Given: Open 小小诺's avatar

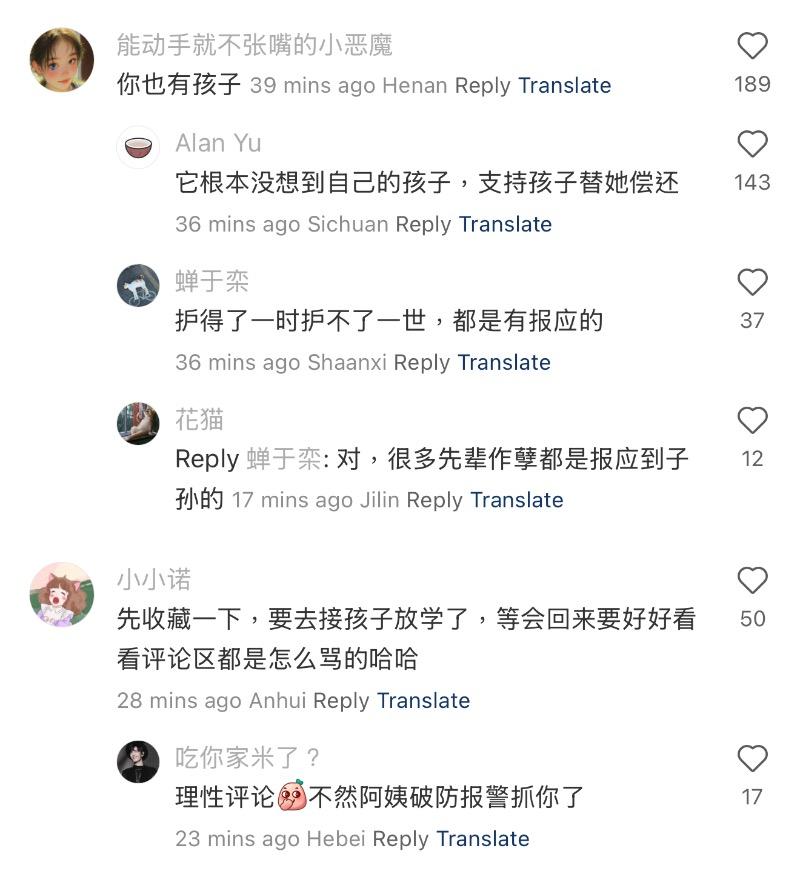Looking at the screenshot, I should [62, 594].
